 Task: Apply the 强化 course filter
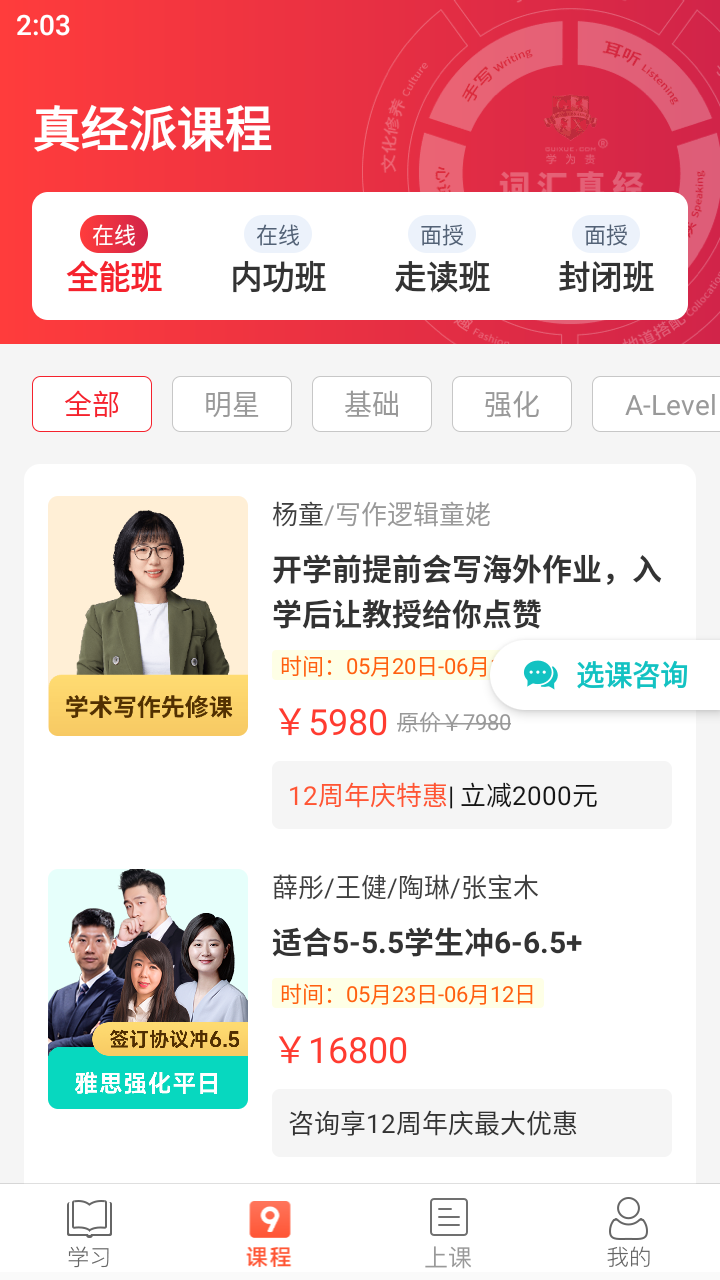(x=512, y=404)
